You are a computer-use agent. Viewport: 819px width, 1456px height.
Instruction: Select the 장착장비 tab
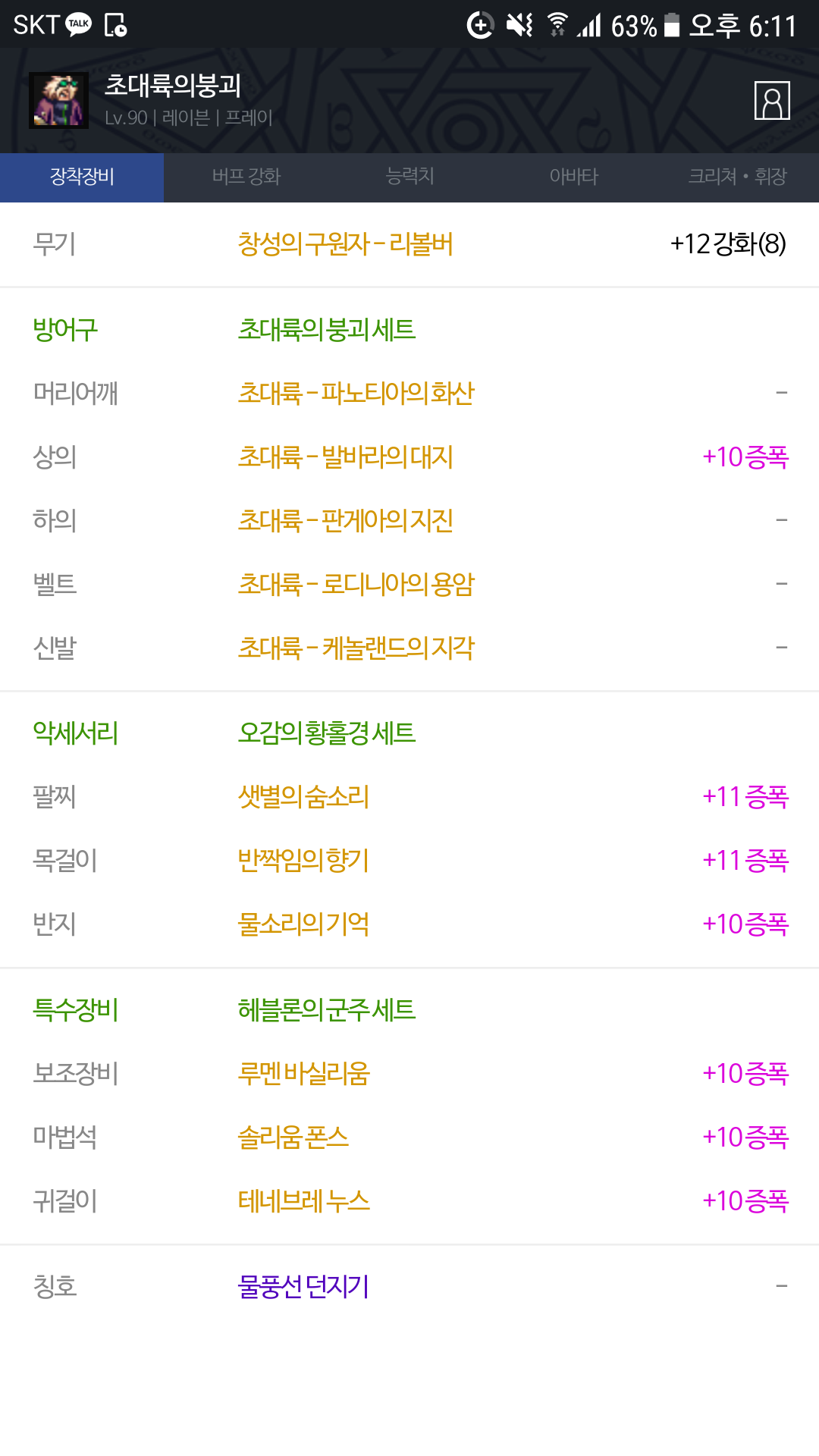82,177
